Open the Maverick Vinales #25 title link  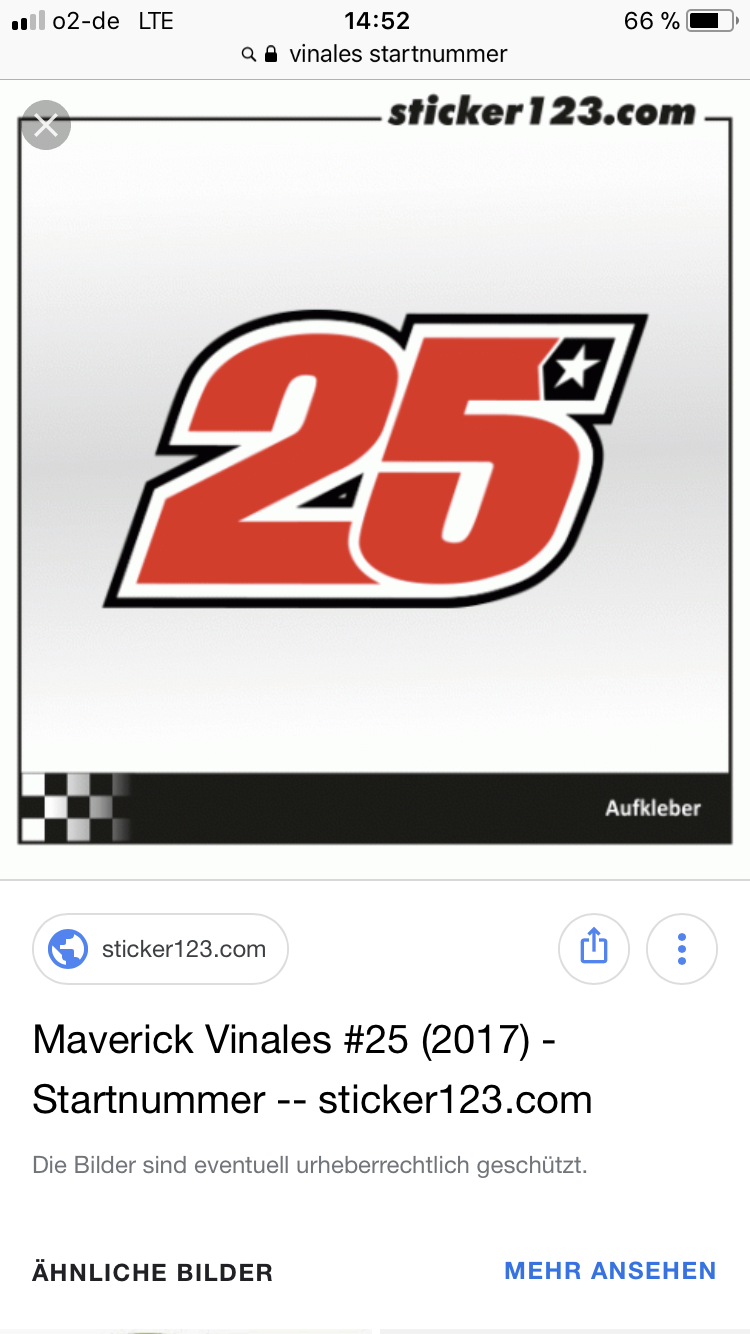(312, 1070)
